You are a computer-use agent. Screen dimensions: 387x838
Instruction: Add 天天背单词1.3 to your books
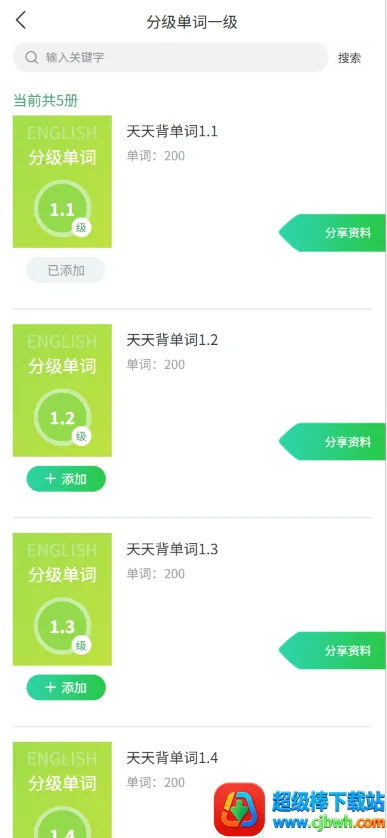pos(66,687)
